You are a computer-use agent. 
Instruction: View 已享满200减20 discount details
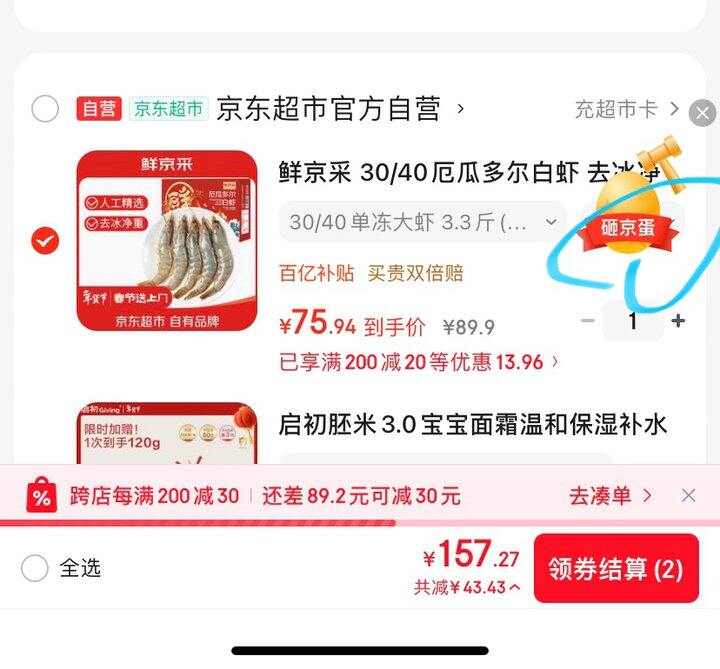coord(419,362)
